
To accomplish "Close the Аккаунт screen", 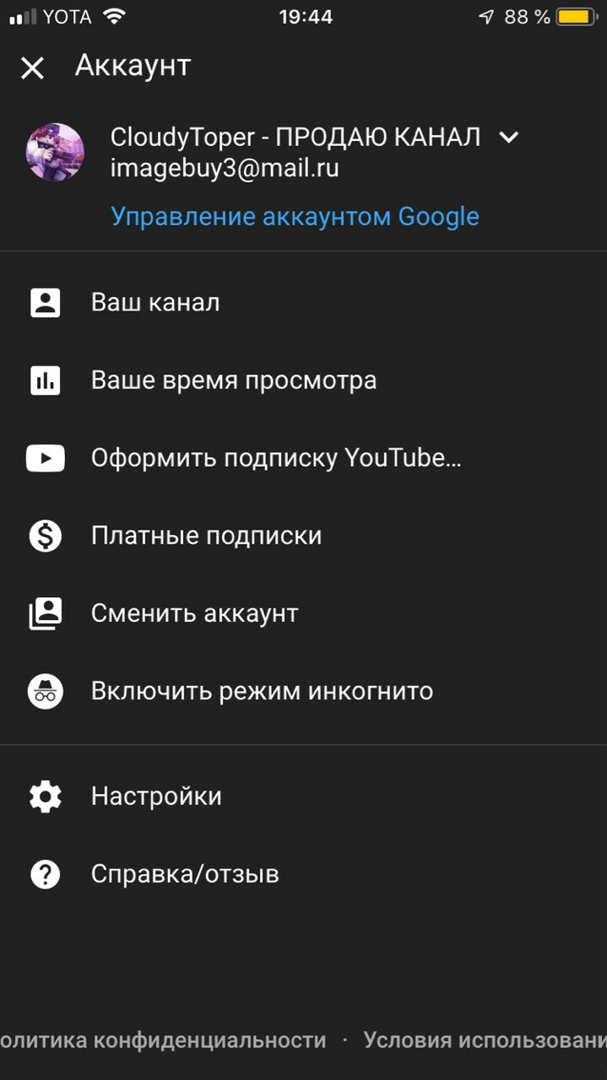I will point(33,68).
